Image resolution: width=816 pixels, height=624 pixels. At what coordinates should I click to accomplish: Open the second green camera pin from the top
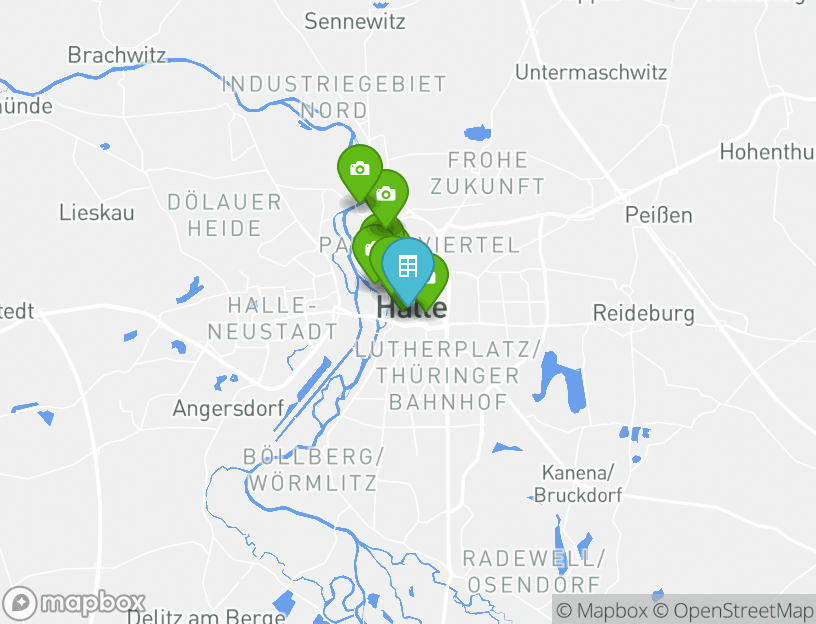(386, 192)
